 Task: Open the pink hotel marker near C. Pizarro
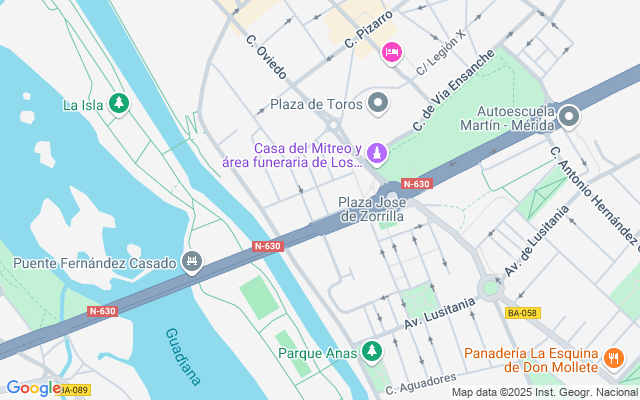(x=391, y=51)
